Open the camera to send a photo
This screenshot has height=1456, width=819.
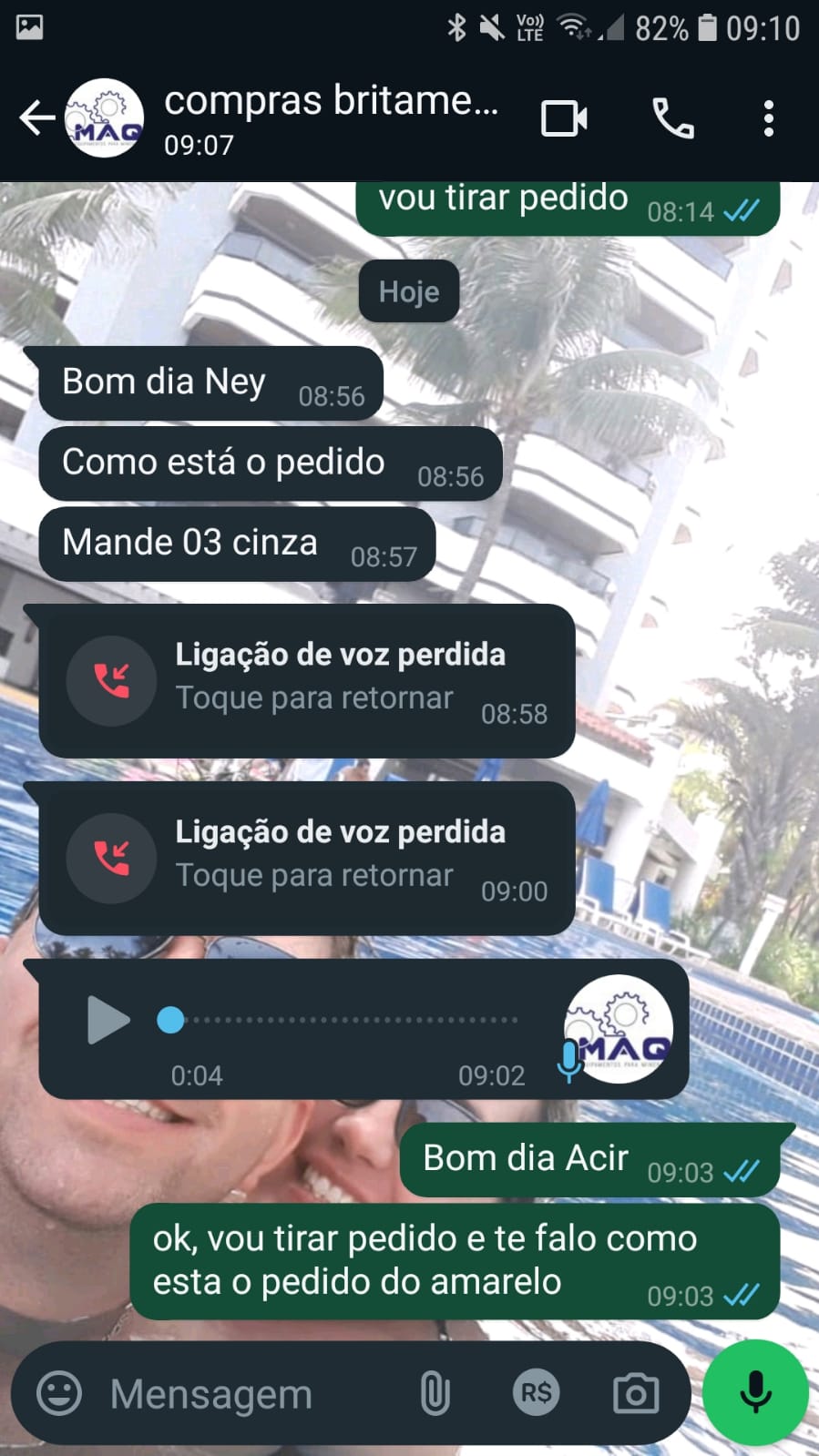point(636,1393)
